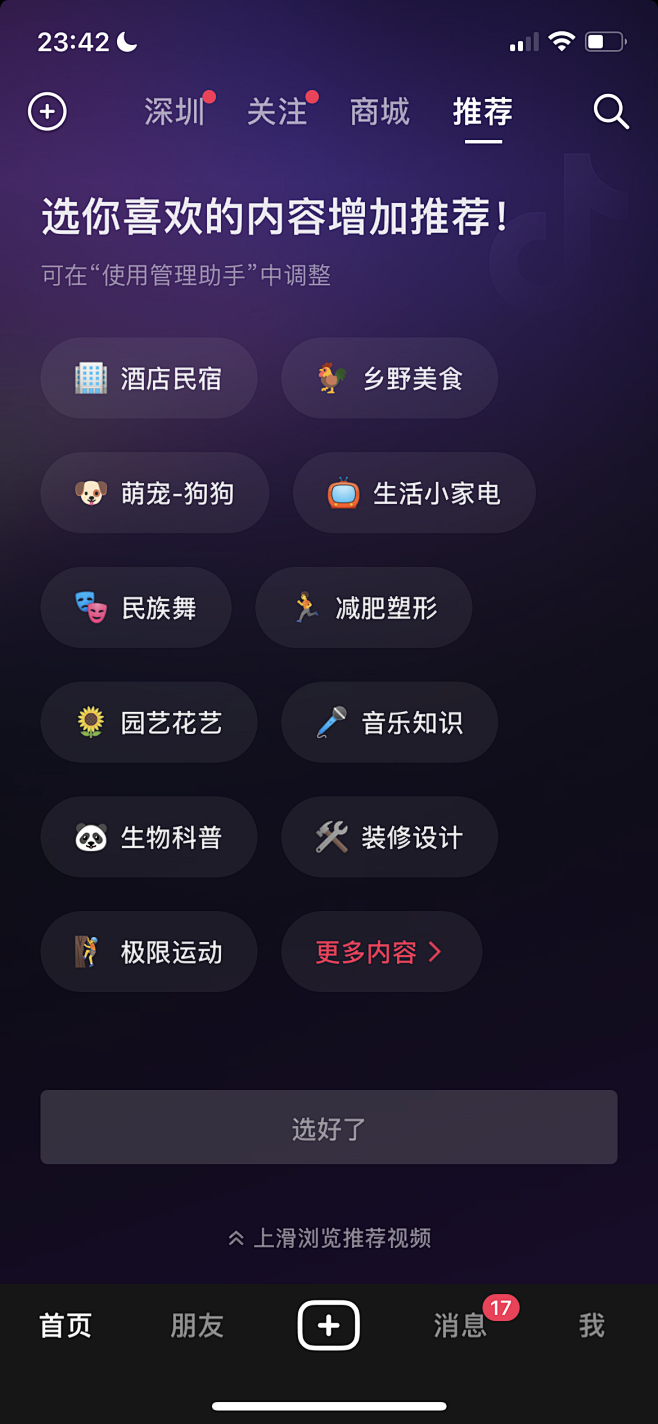The width and height of the screenshot is (658, 1424).
Task: Select the 生物科普 chip
Action: (x=149, y=837)
